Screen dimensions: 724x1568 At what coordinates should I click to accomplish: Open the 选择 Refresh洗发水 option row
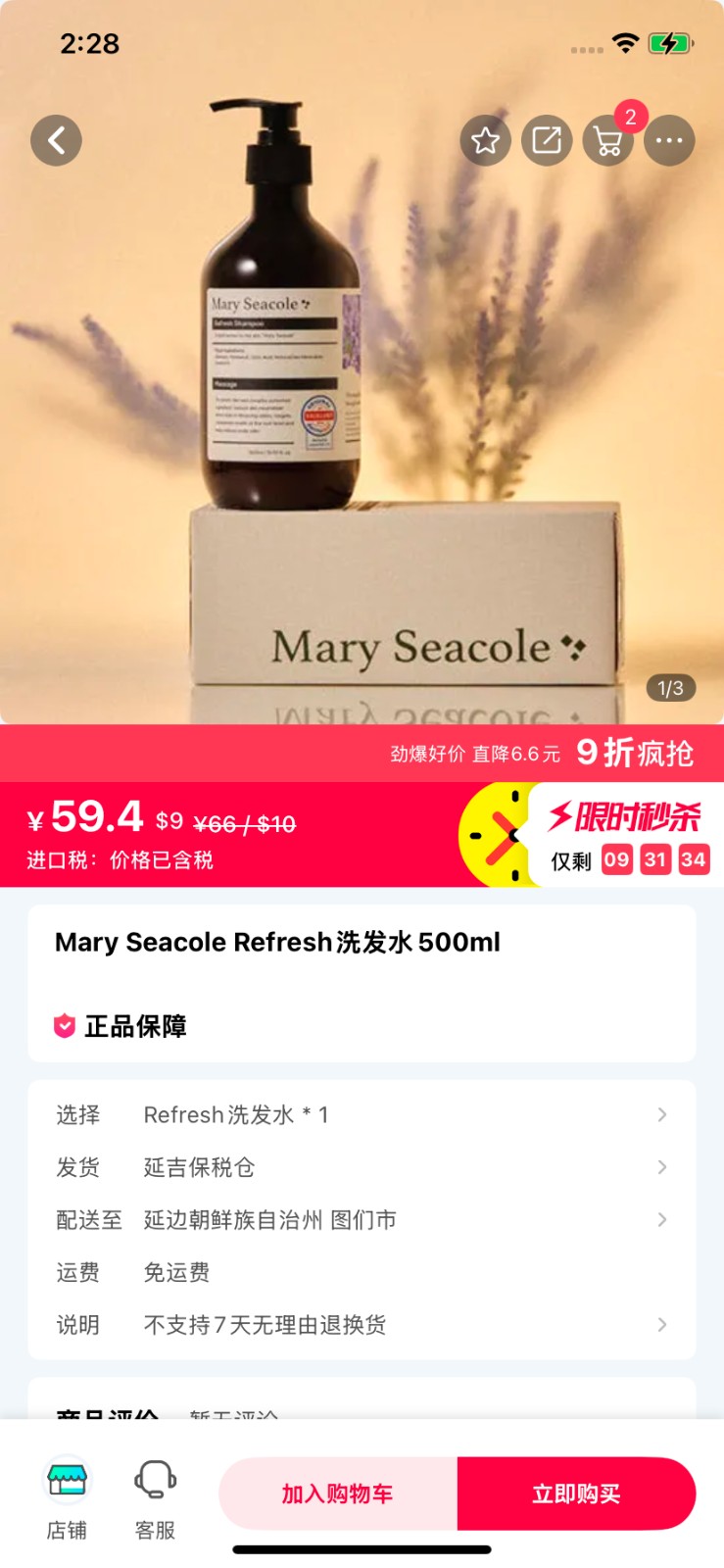(x=361, y=1114)
